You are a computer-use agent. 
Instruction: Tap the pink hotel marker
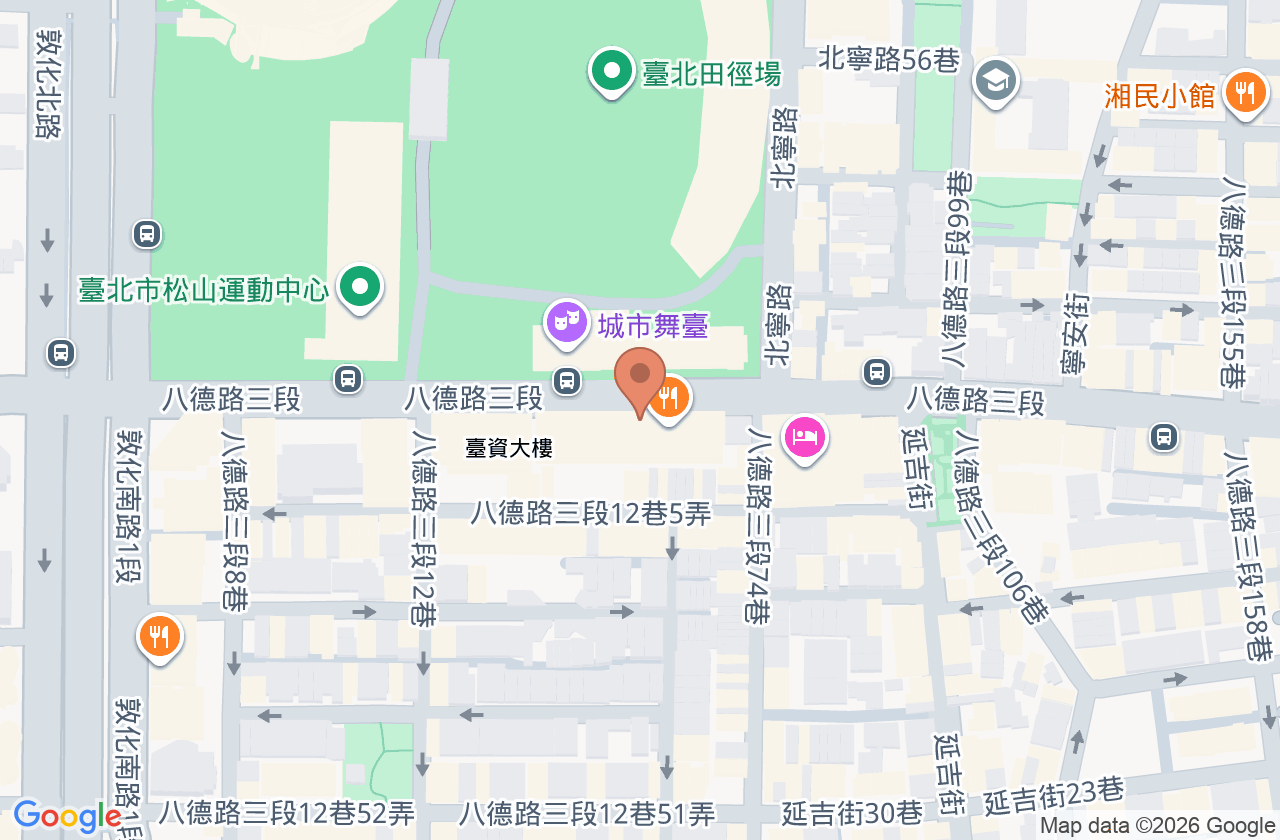[x=806, y=438]
